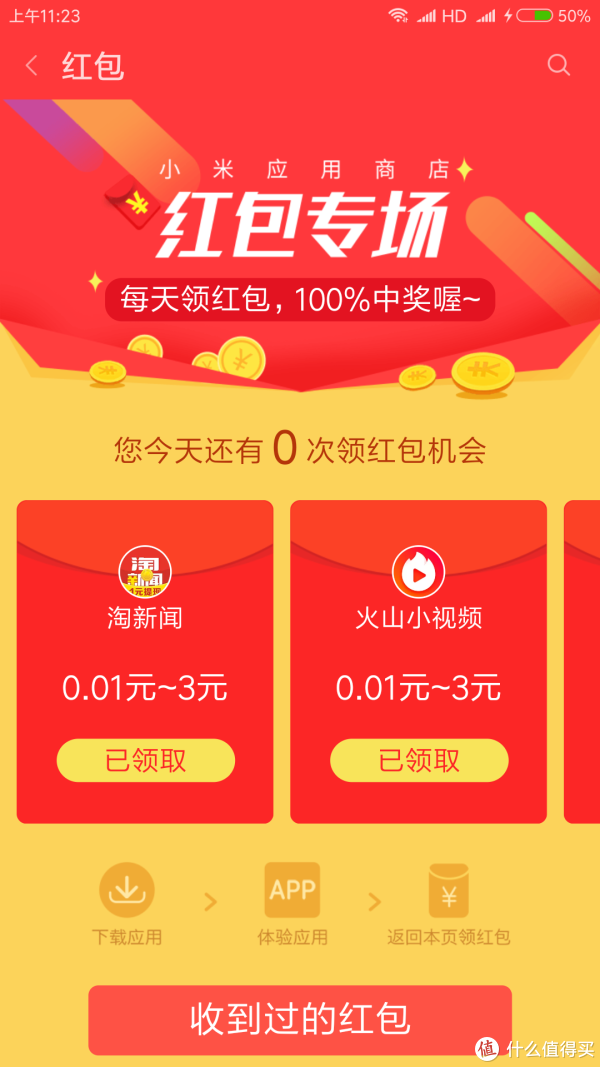This screenshot has width=600, height=1067.
Task: Open 收到过的红包 received packets
Action: pos(300,1019)
